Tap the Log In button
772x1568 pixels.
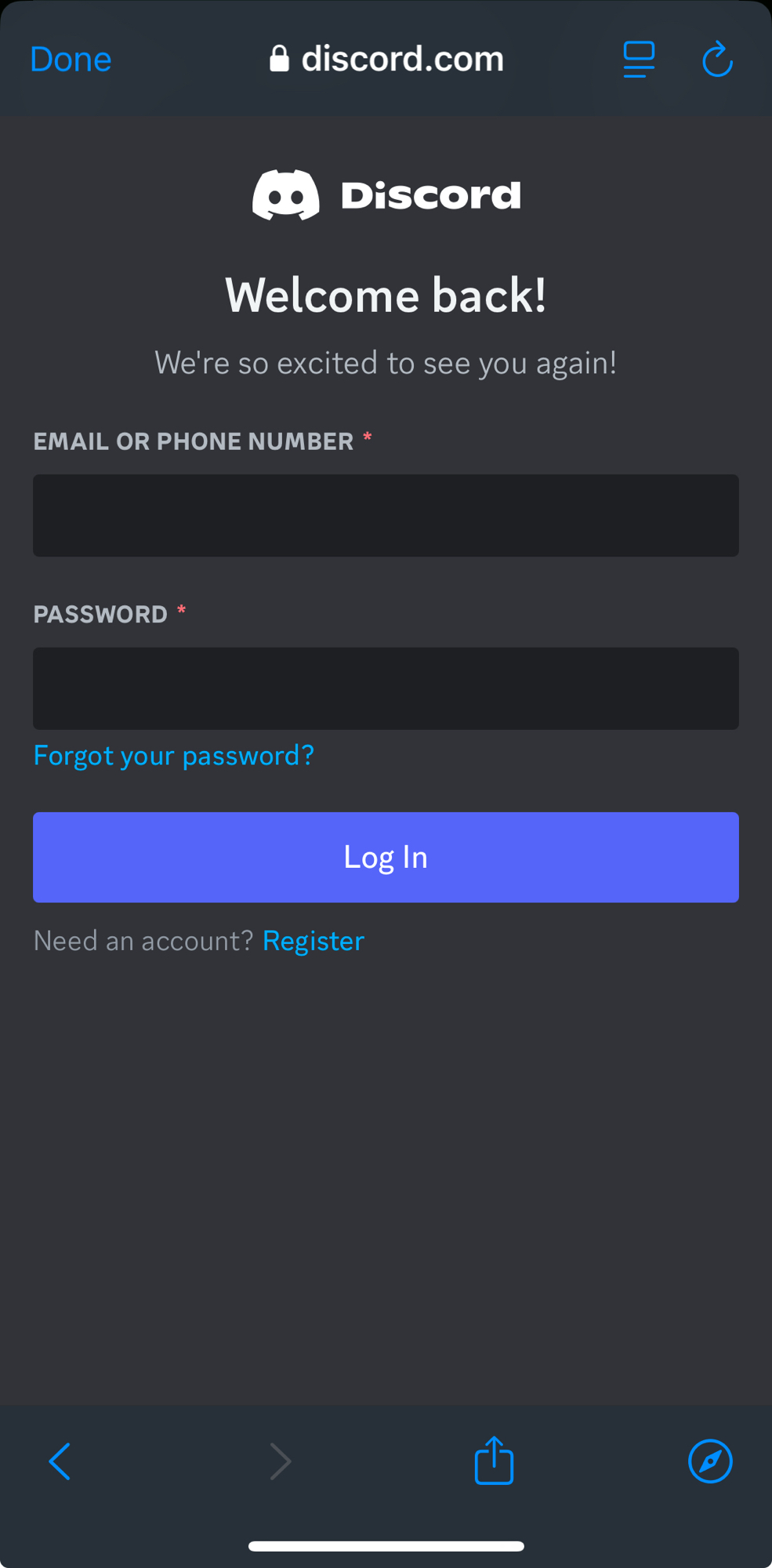pyautogui.click(x=386, y=857)
